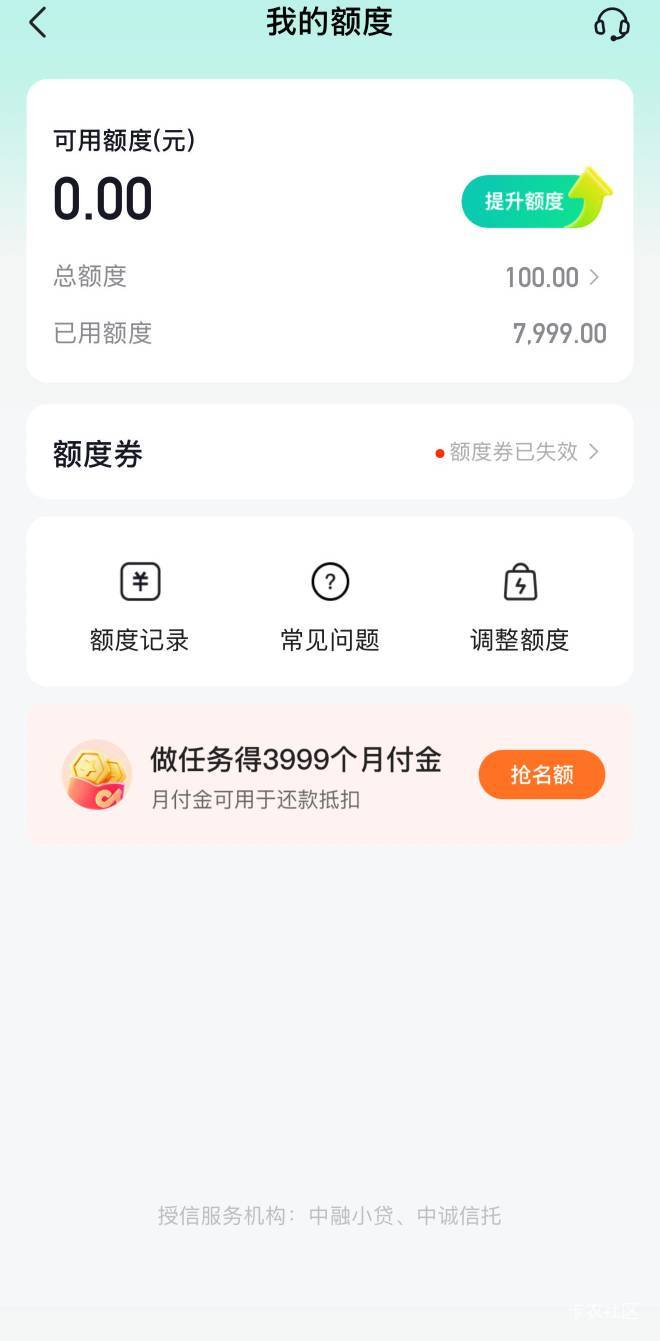Open the 额度券 row

[x=330, y=453]
